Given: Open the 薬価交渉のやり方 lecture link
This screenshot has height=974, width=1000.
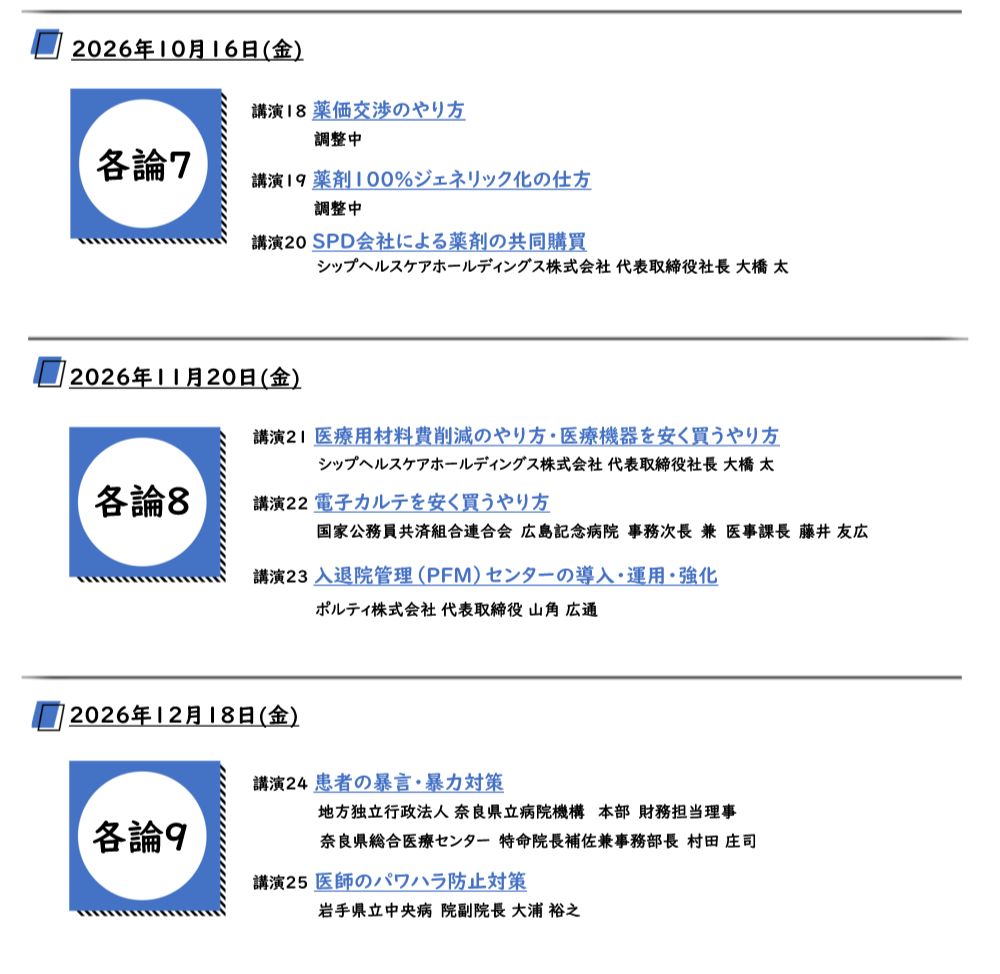Looking at the screenshot, I should [388, 110].
